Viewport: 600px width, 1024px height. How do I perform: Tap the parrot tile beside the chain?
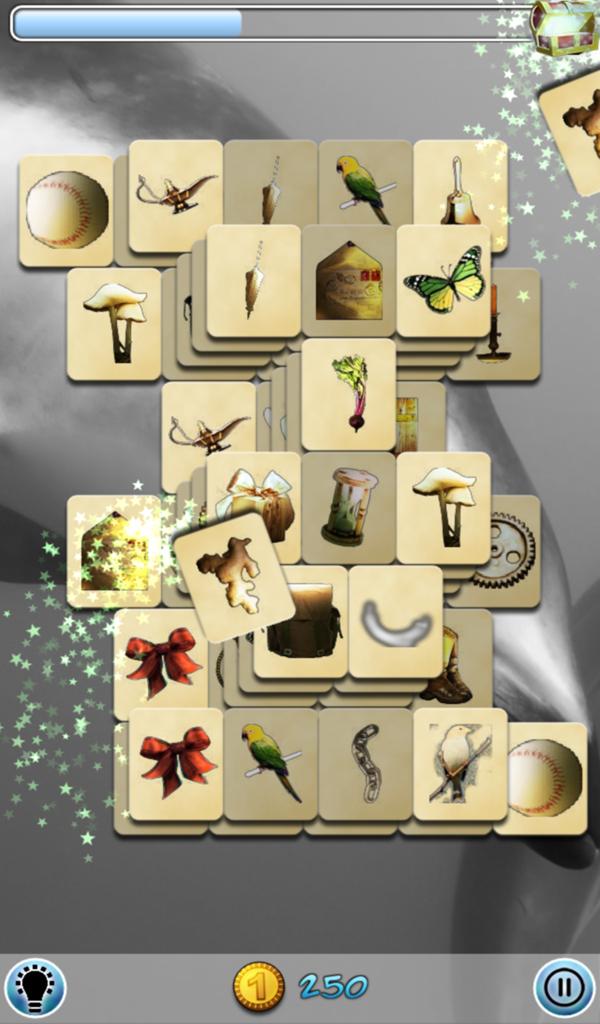pos(270,763)
